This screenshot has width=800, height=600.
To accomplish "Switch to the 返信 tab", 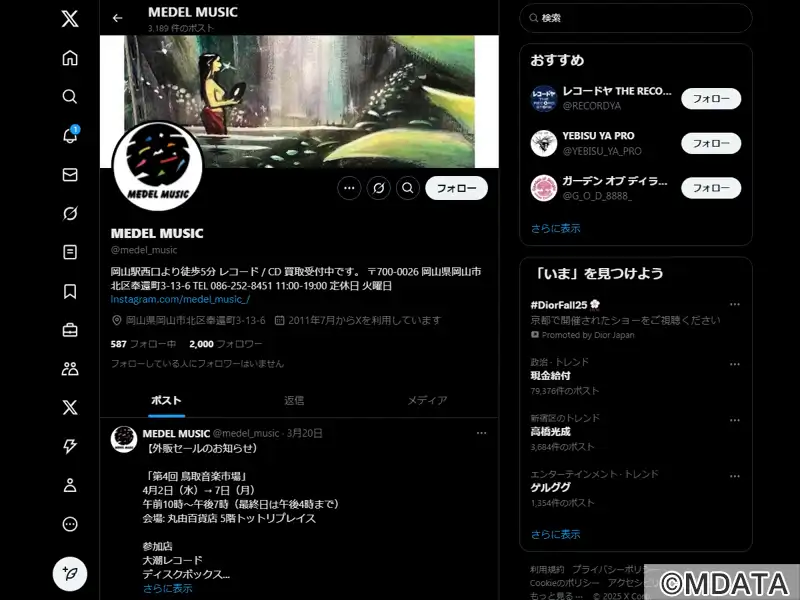I will point(294,400).
